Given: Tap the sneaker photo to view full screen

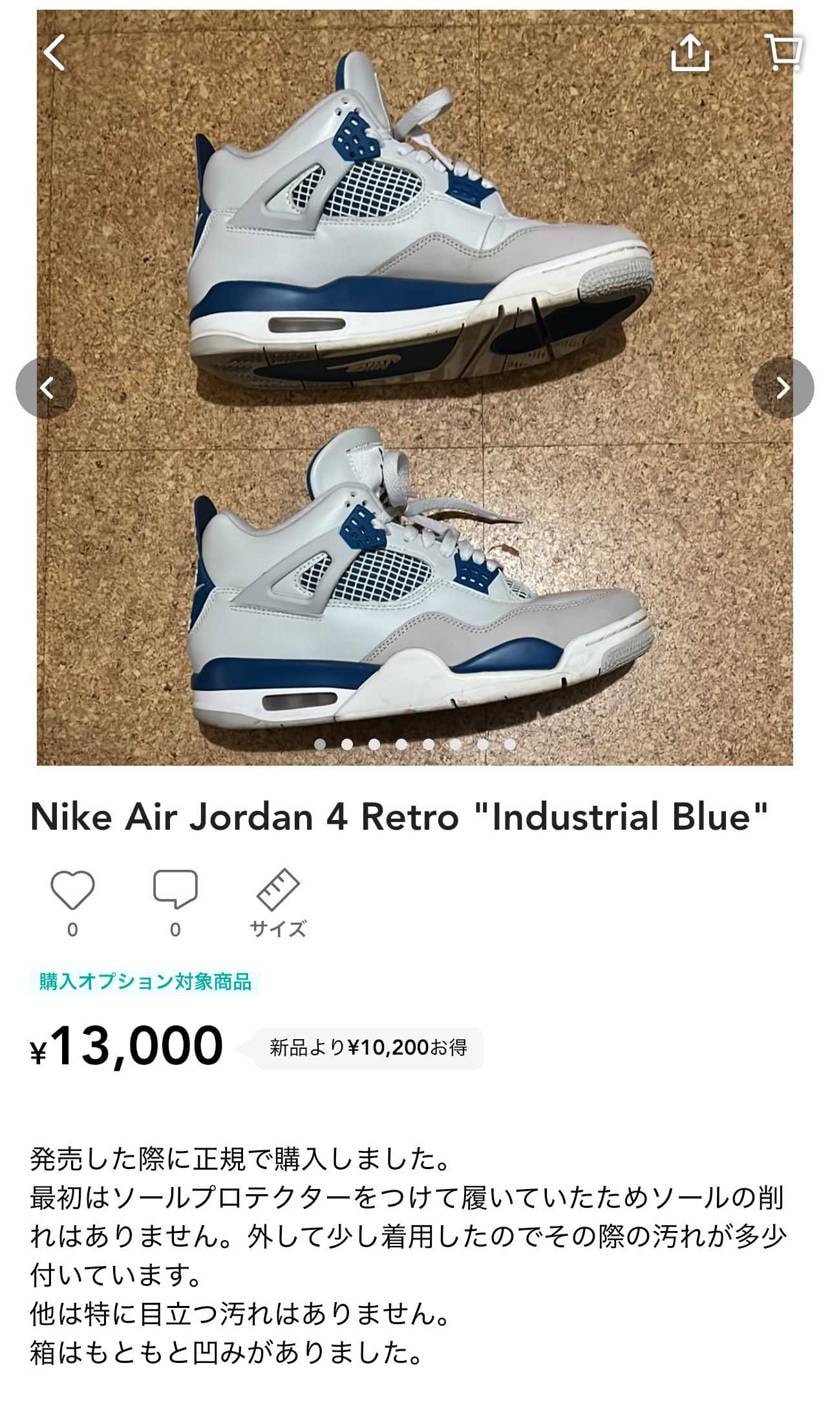Looking at the screenshot, I should (415, 380).
